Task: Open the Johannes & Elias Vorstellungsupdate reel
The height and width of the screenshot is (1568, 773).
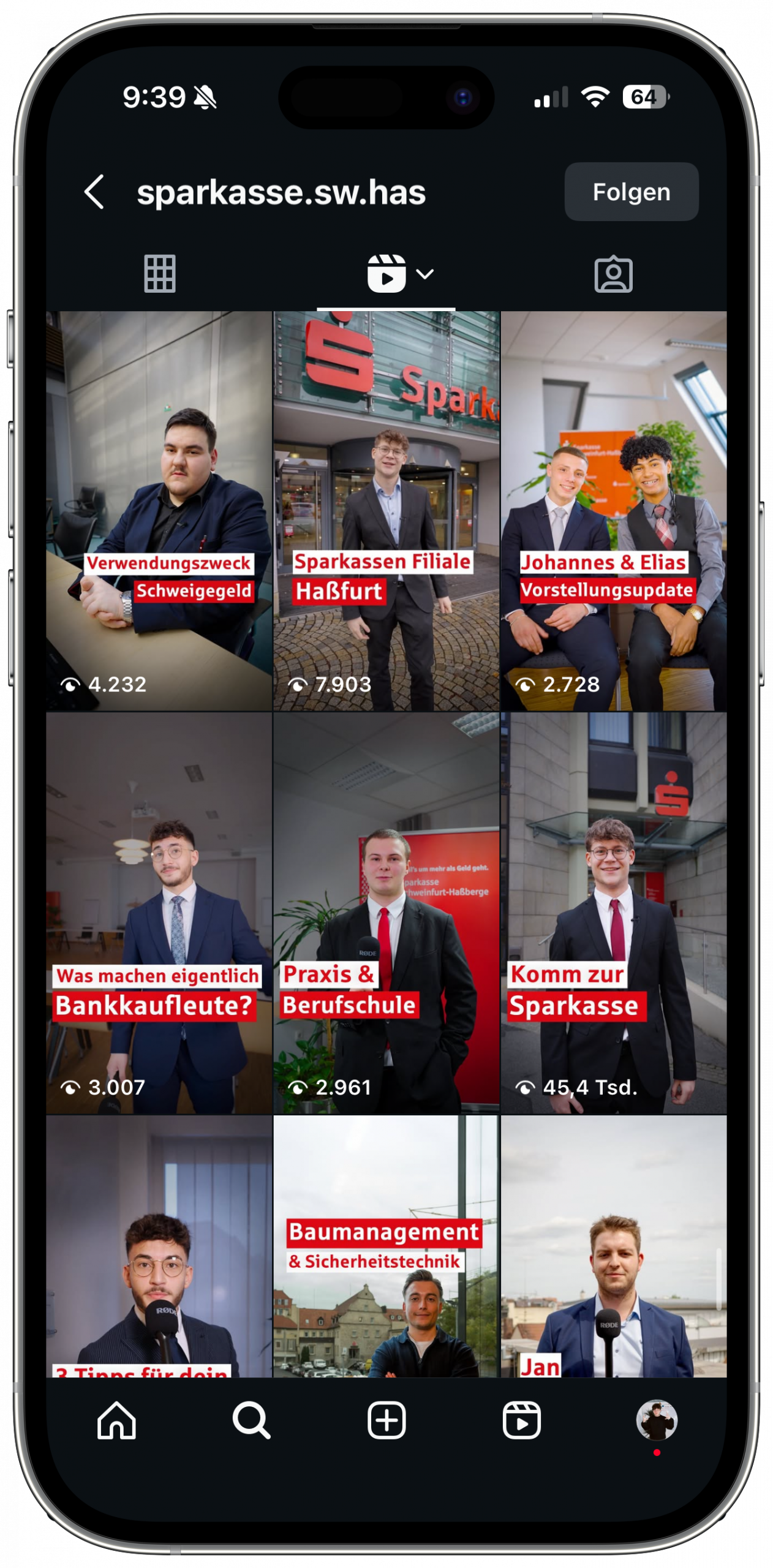Action: coord(614,511)
